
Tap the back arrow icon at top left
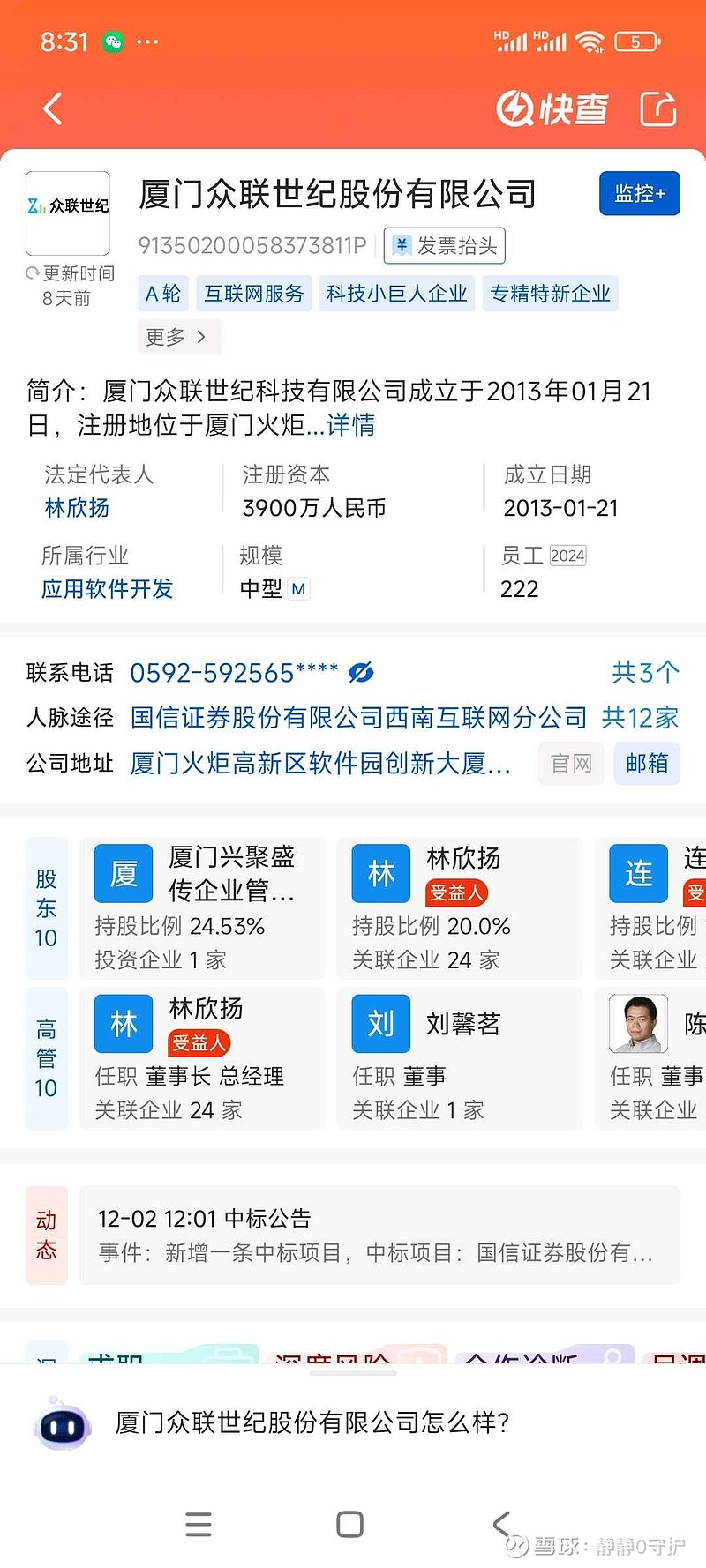(53, 108)
